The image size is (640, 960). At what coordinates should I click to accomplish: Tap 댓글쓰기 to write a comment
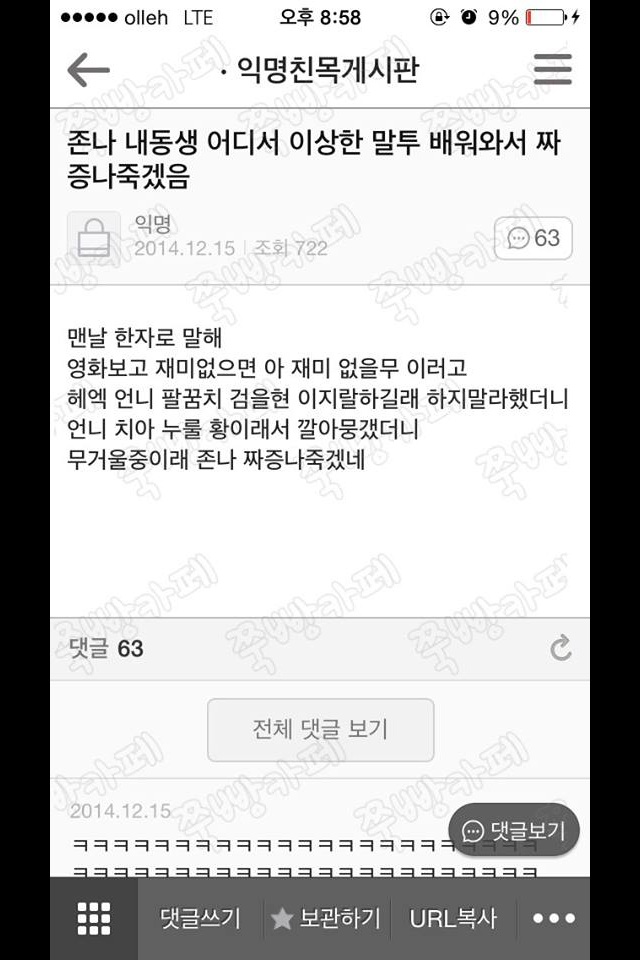click(200, 918)
